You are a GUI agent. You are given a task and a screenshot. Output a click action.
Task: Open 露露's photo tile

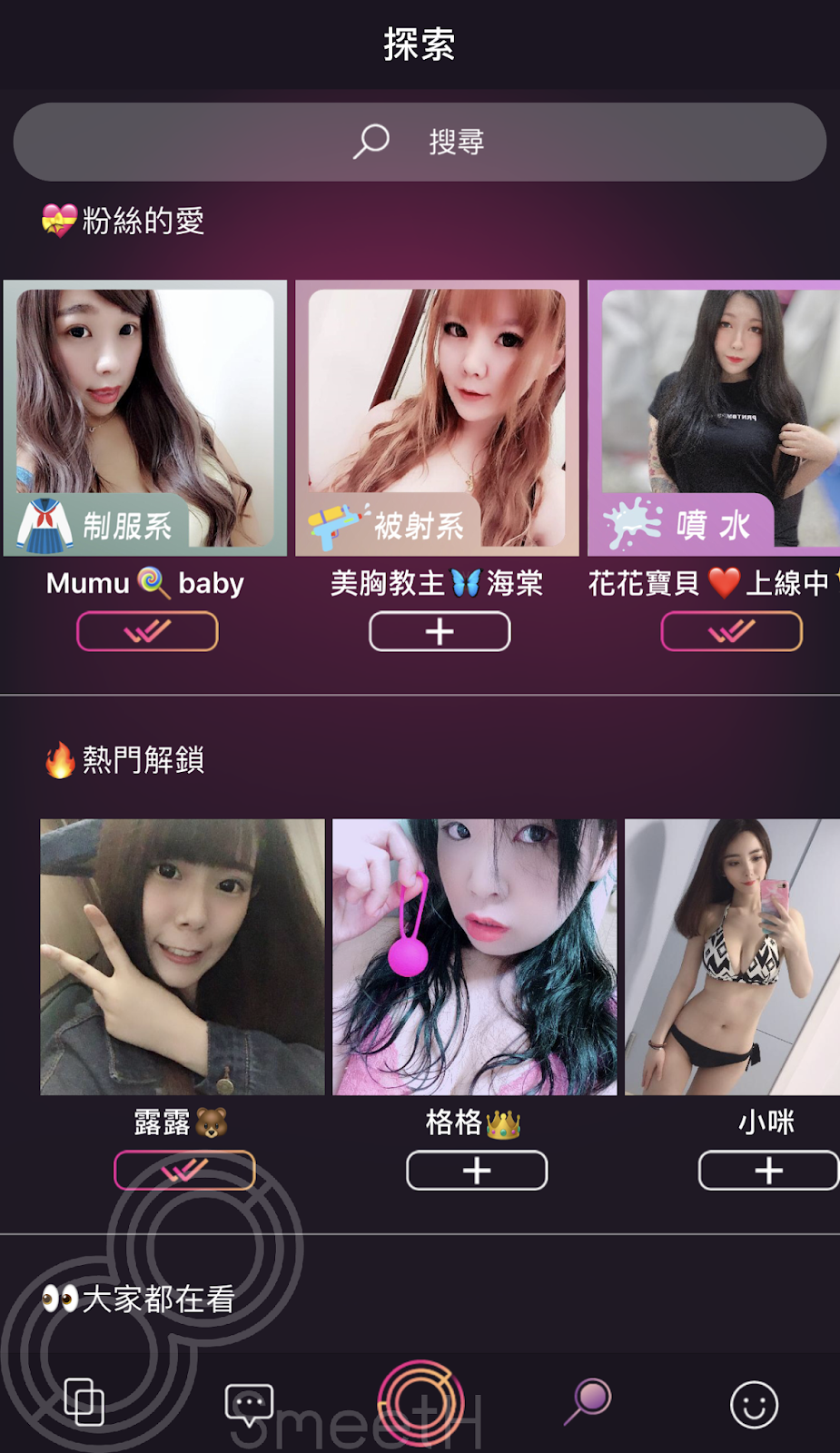(x=183, y=956)
